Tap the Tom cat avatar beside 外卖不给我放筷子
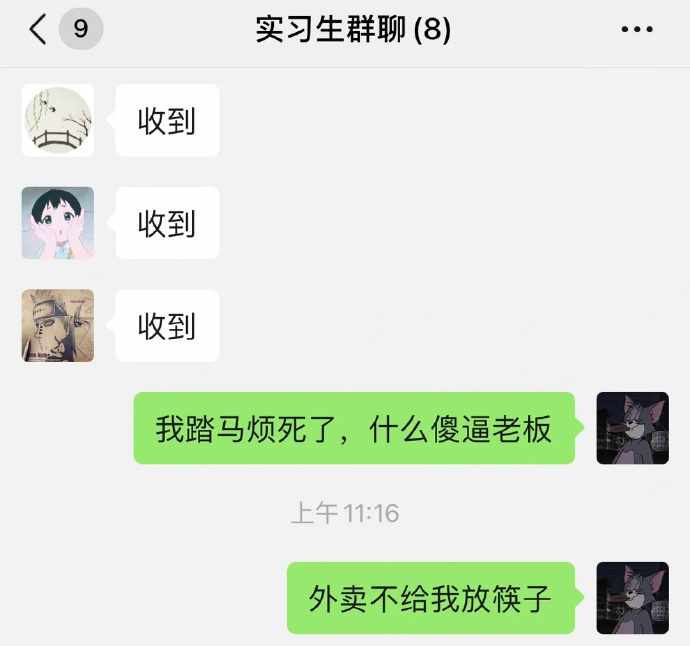Screen dimensions: 690x646 pos(632,598)
